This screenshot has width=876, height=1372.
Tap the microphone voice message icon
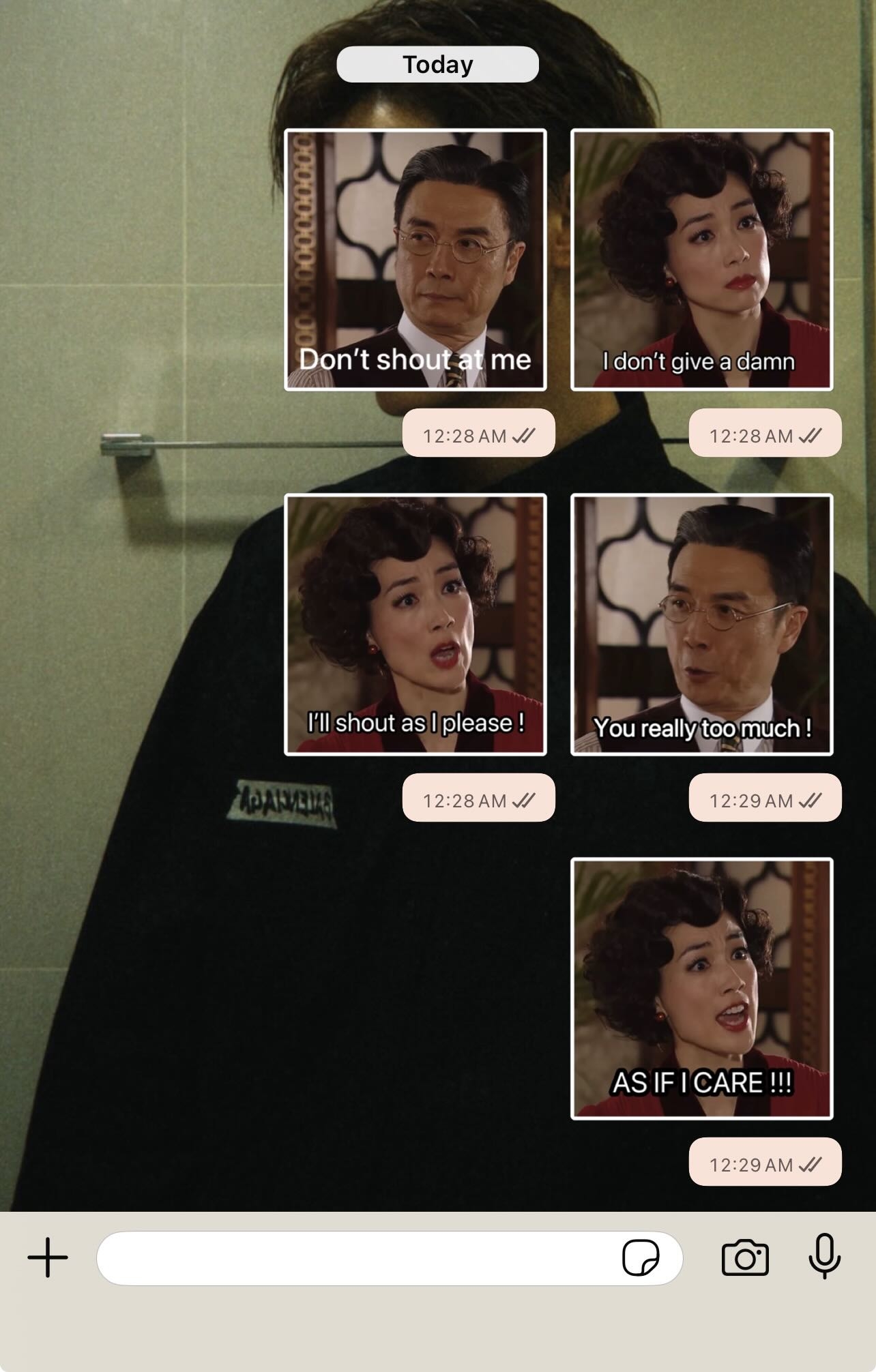pyautogui.click(x=824, y=1256)
